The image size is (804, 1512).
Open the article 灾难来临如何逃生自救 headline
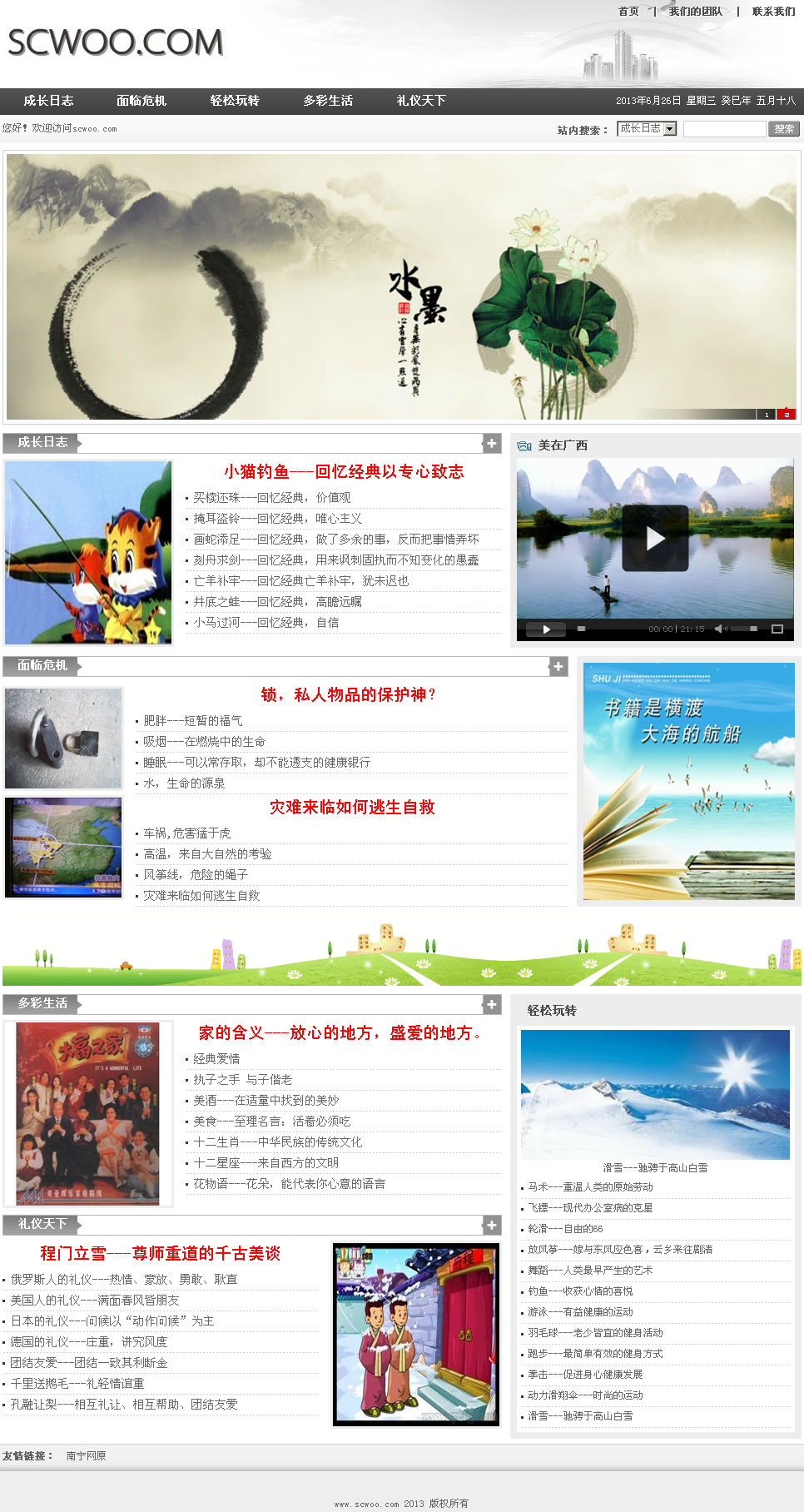pos(352,808)
